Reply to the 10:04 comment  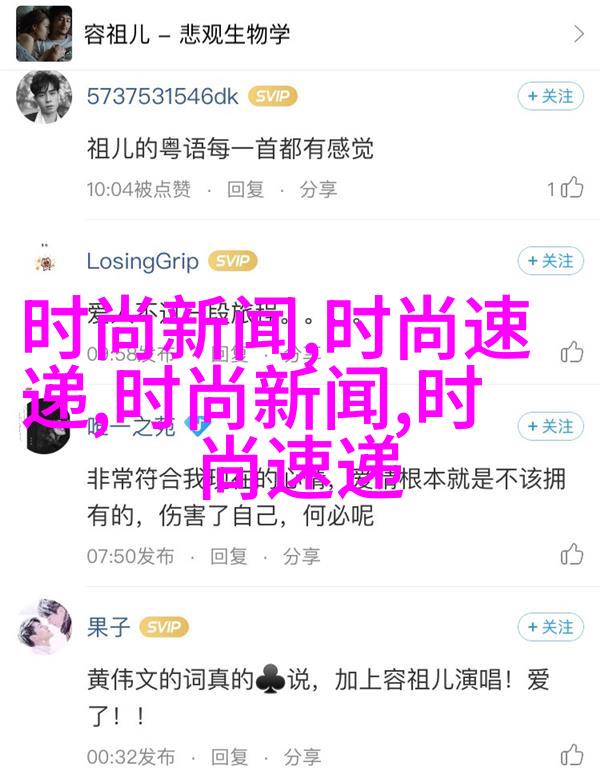pyautogui.click(x=245, y=188)
